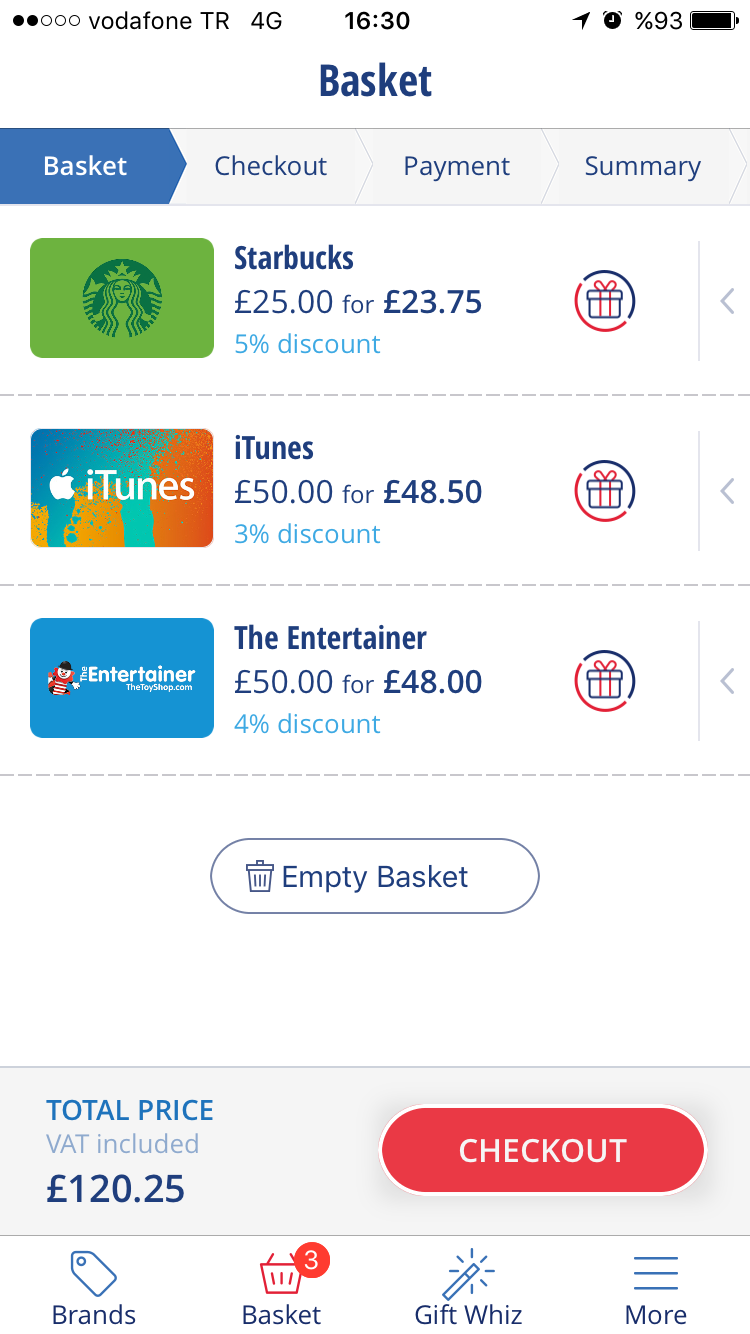Go to the Checkout step

(x=270, y=166)
